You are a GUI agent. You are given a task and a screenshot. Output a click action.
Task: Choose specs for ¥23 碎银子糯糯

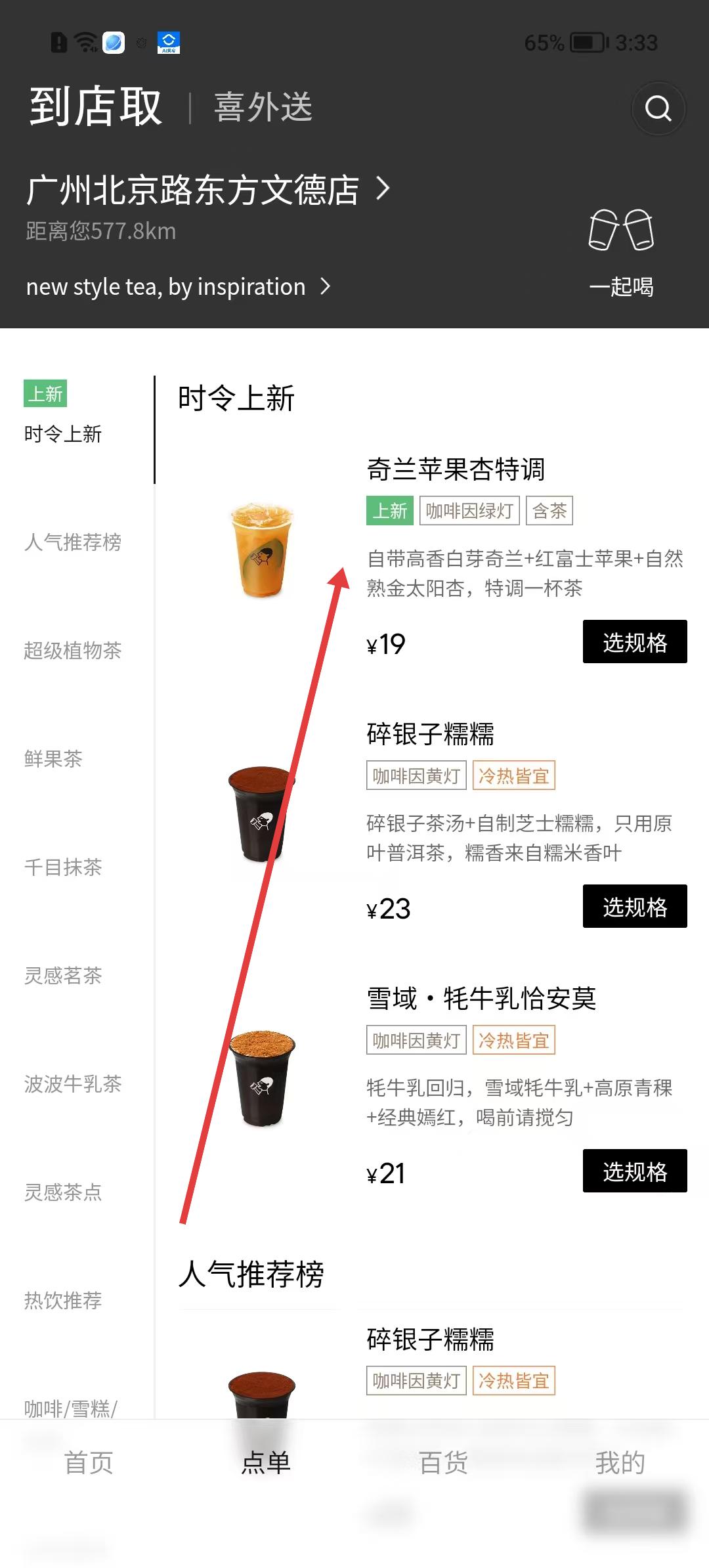[634, 907]
